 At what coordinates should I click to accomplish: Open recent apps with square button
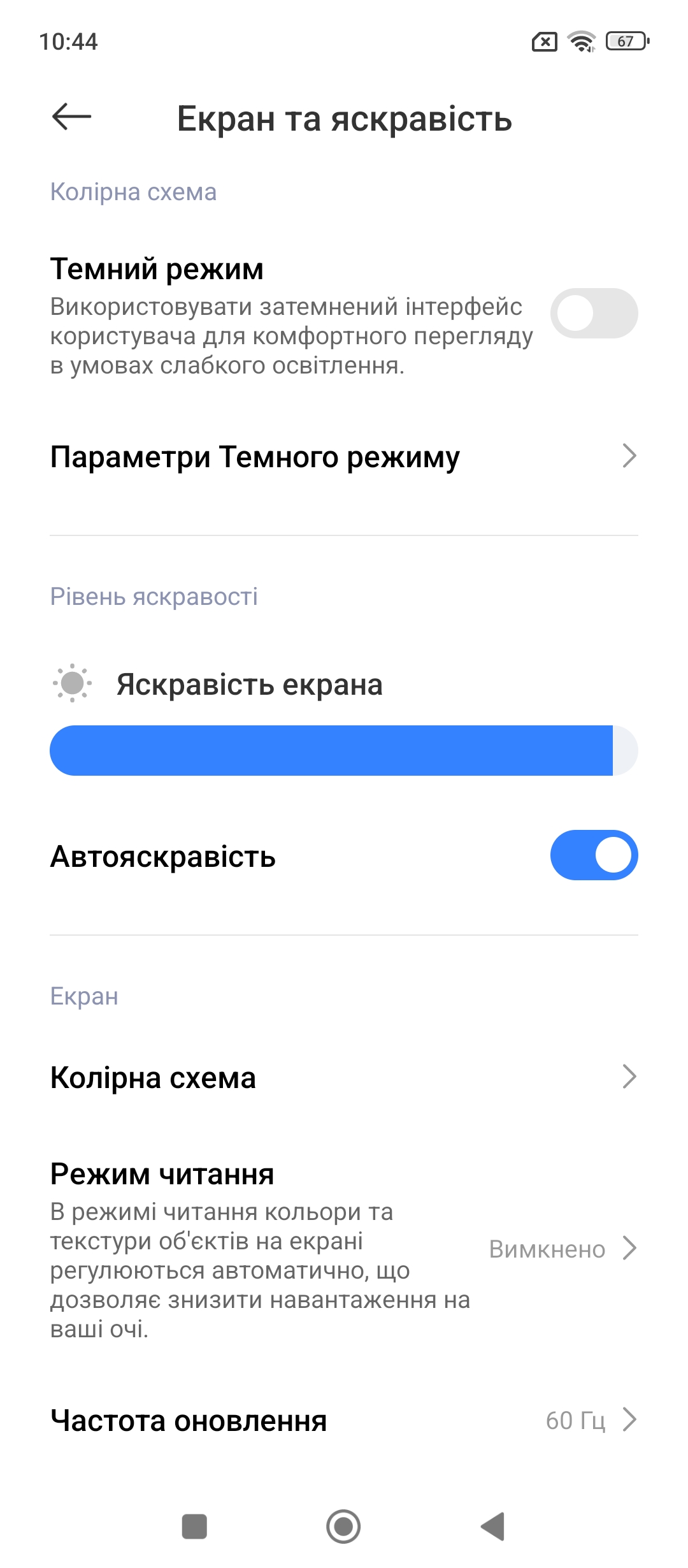pos(194,1527)
